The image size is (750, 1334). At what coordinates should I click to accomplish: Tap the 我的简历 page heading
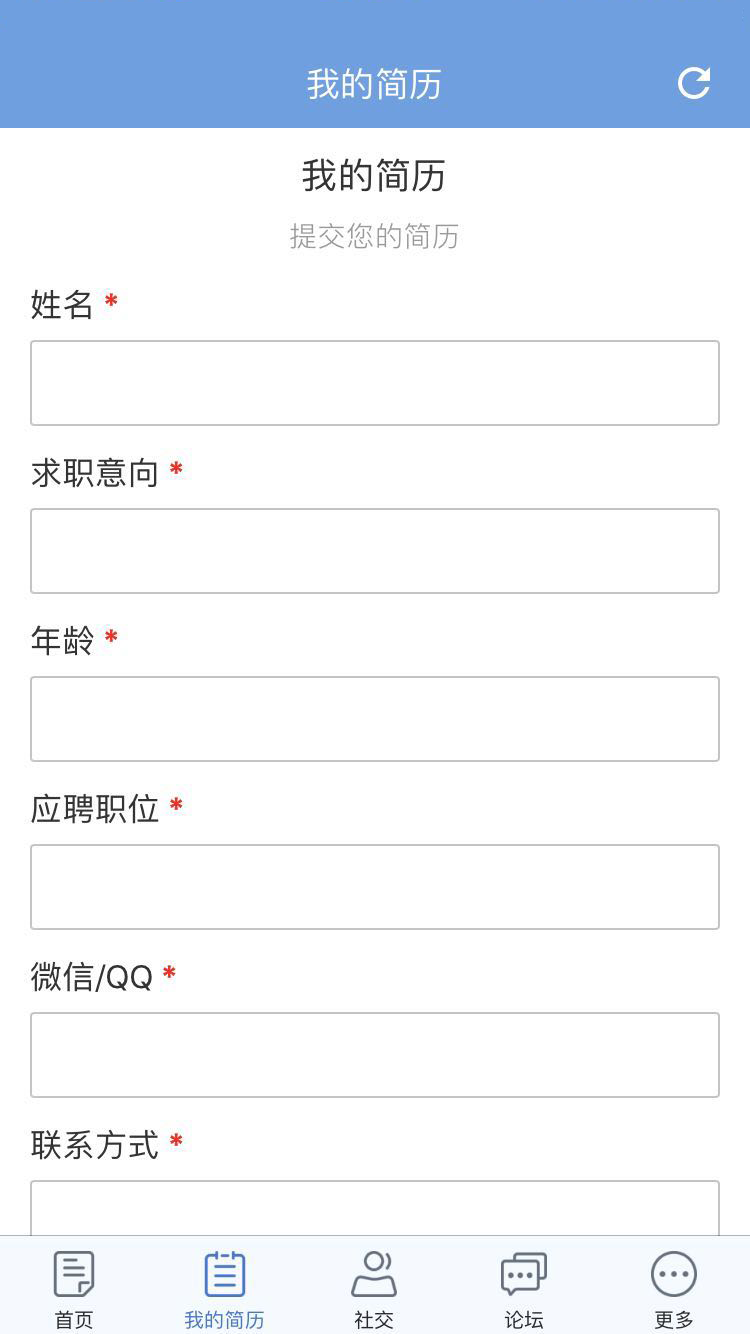[x=374, y=176]
